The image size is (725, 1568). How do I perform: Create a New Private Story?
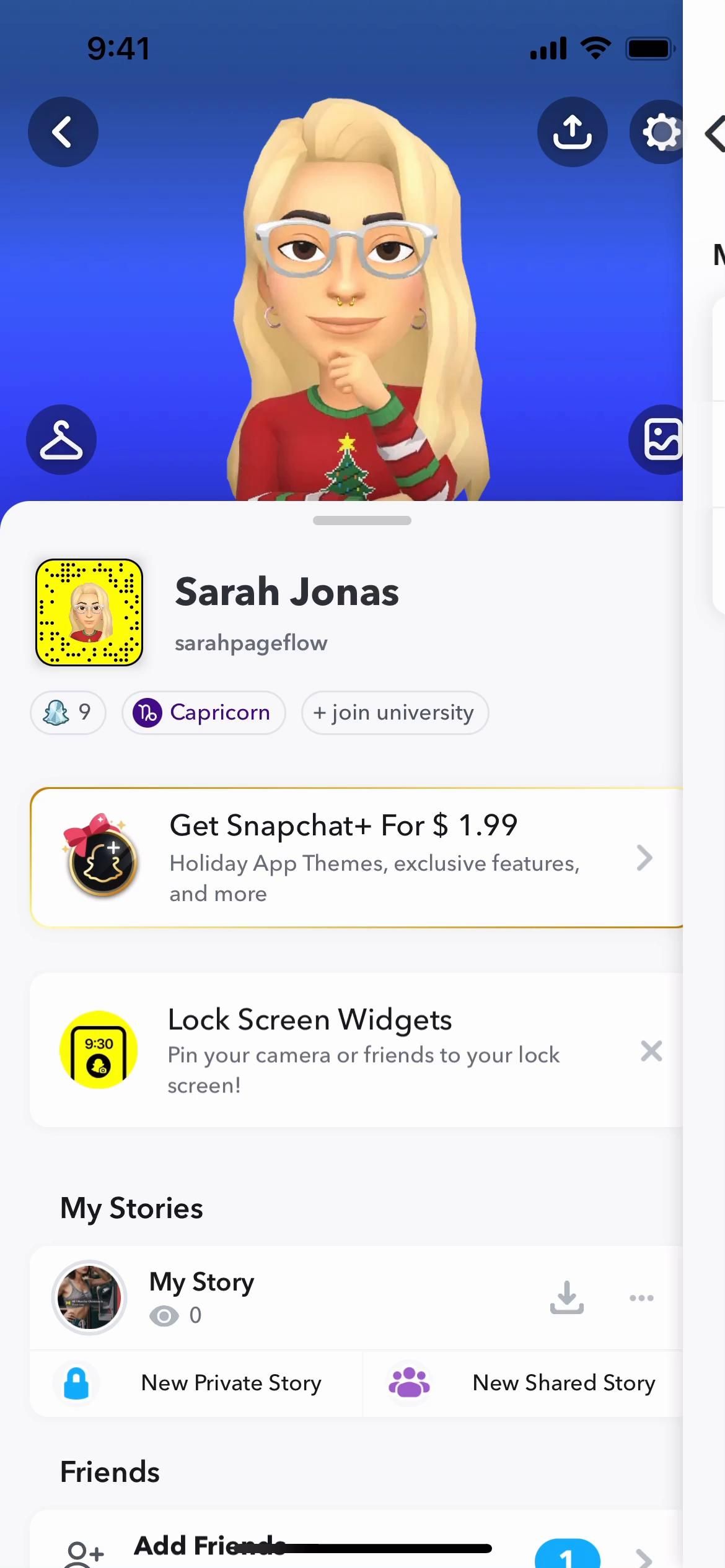coord(198,1383)
